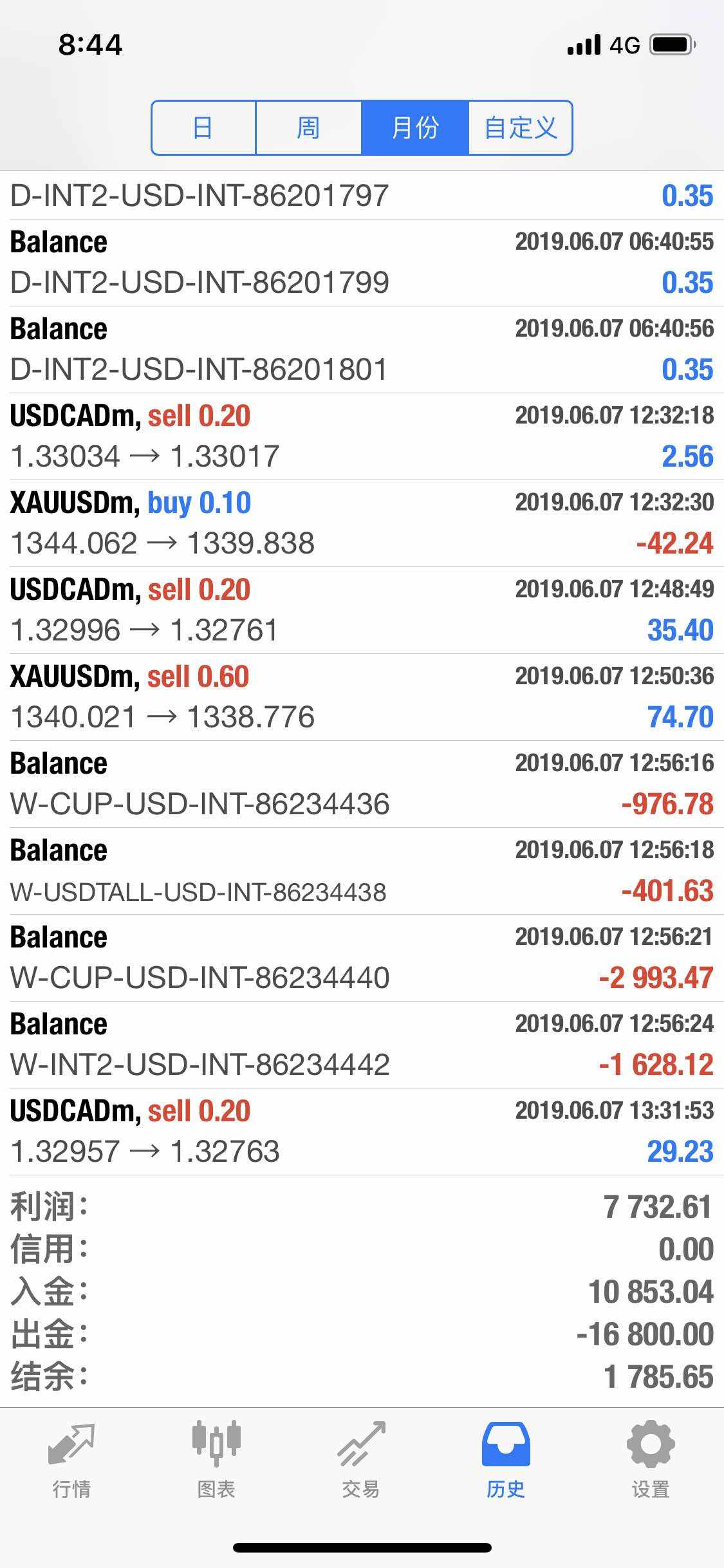Open Balance entry D-INT2-USD-INT-86201799

[362, 263]
